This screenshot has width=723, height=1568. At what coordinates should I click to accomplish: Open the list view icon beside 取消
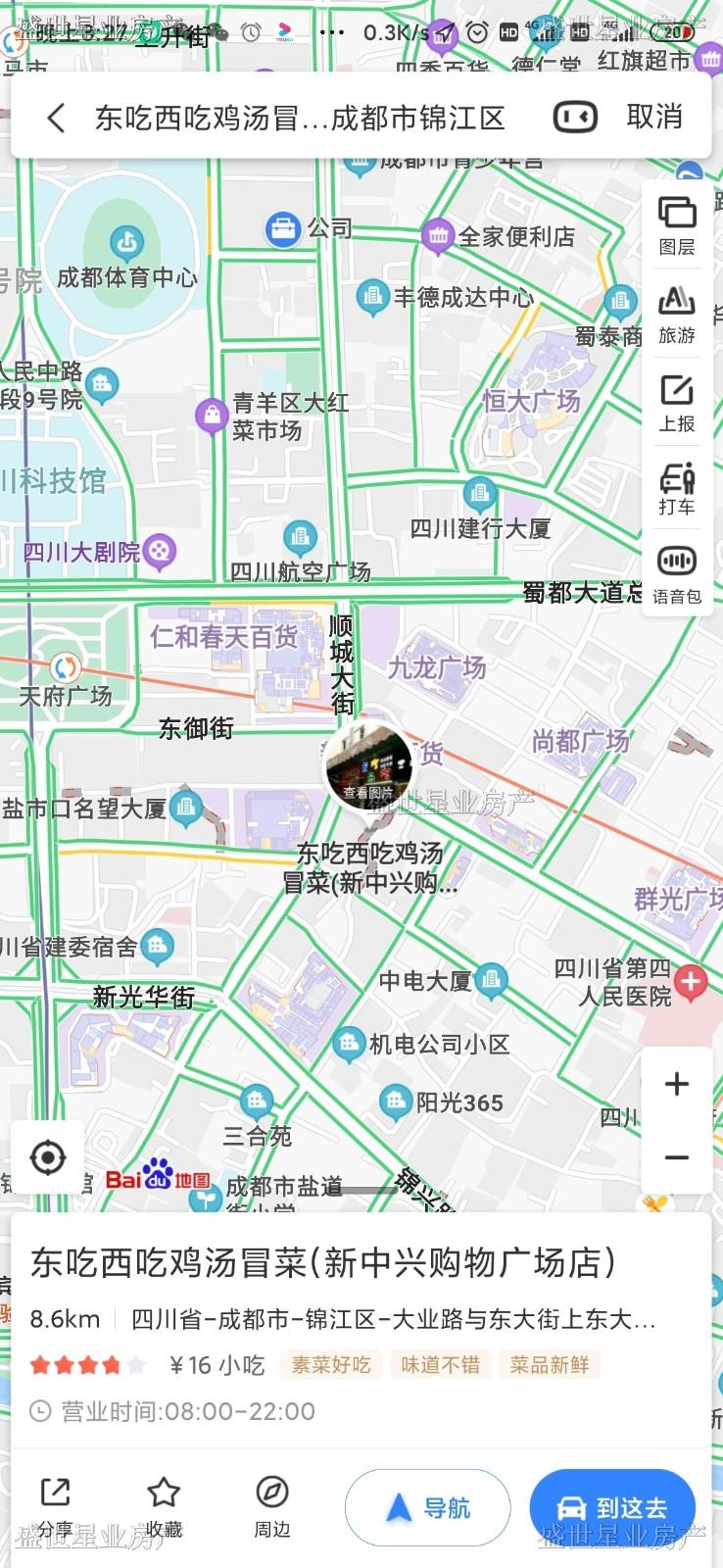575,118
